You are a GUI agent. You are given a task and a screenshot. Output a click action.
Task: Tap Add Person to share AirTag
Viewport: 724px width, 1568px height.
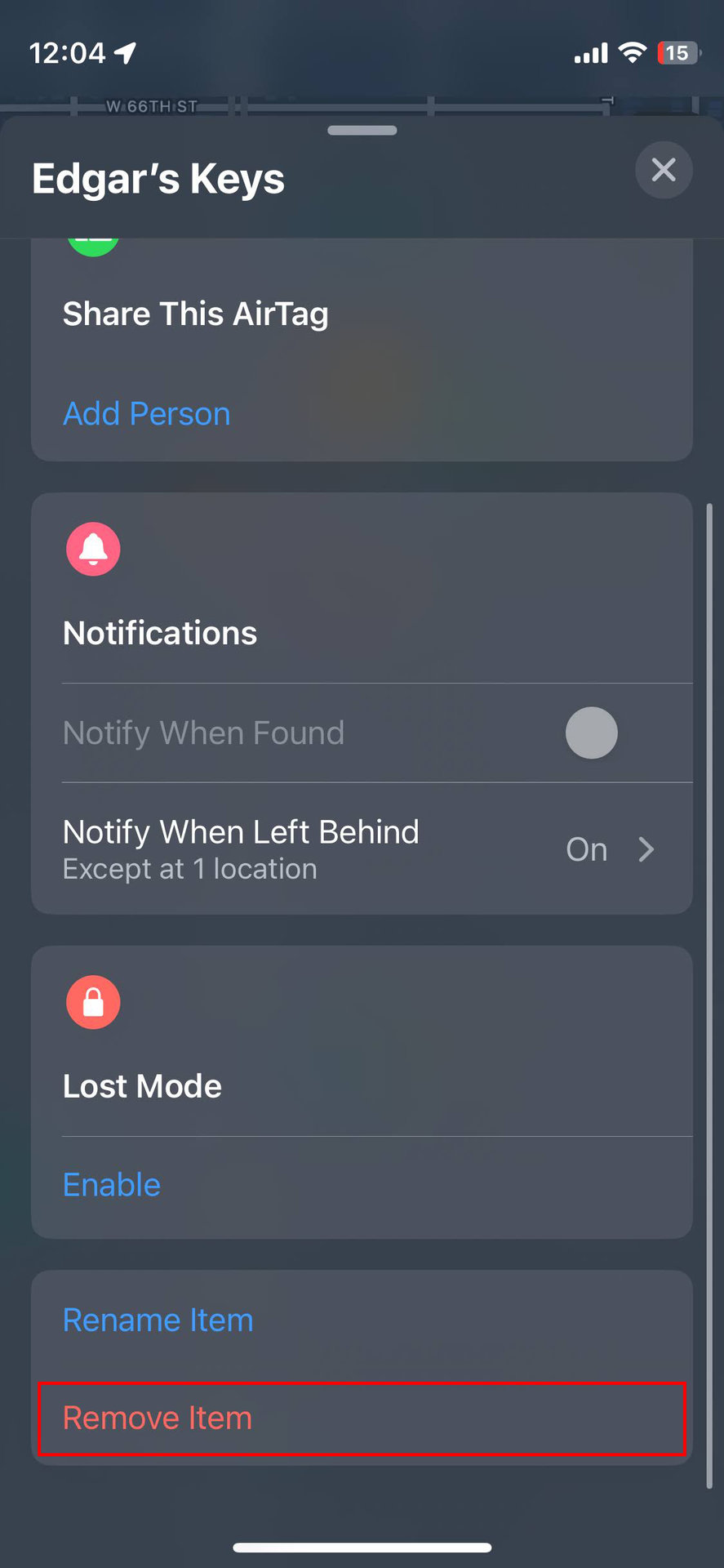(x=147, y=414)
